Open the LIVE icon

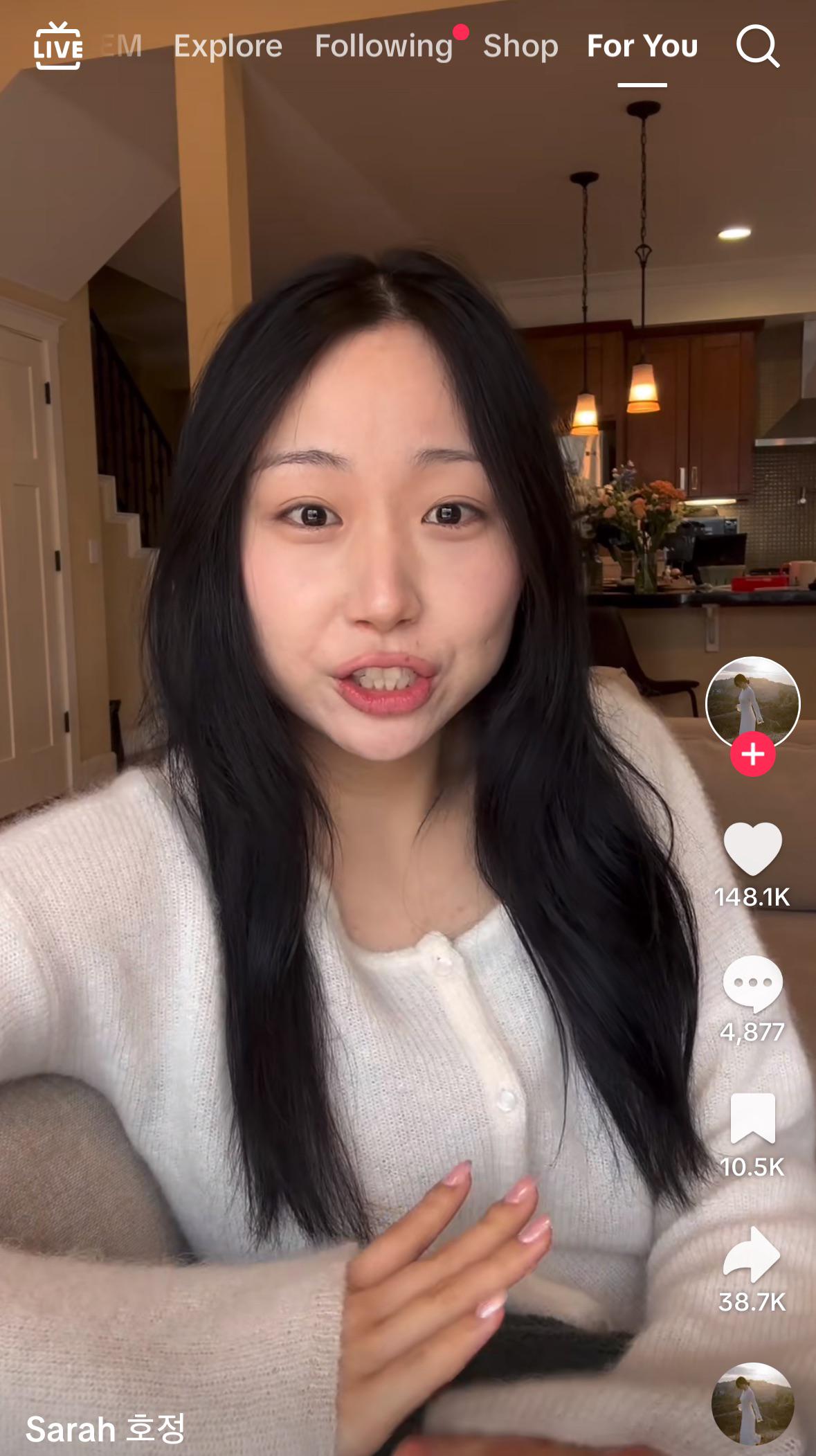[x=58, y=46]
